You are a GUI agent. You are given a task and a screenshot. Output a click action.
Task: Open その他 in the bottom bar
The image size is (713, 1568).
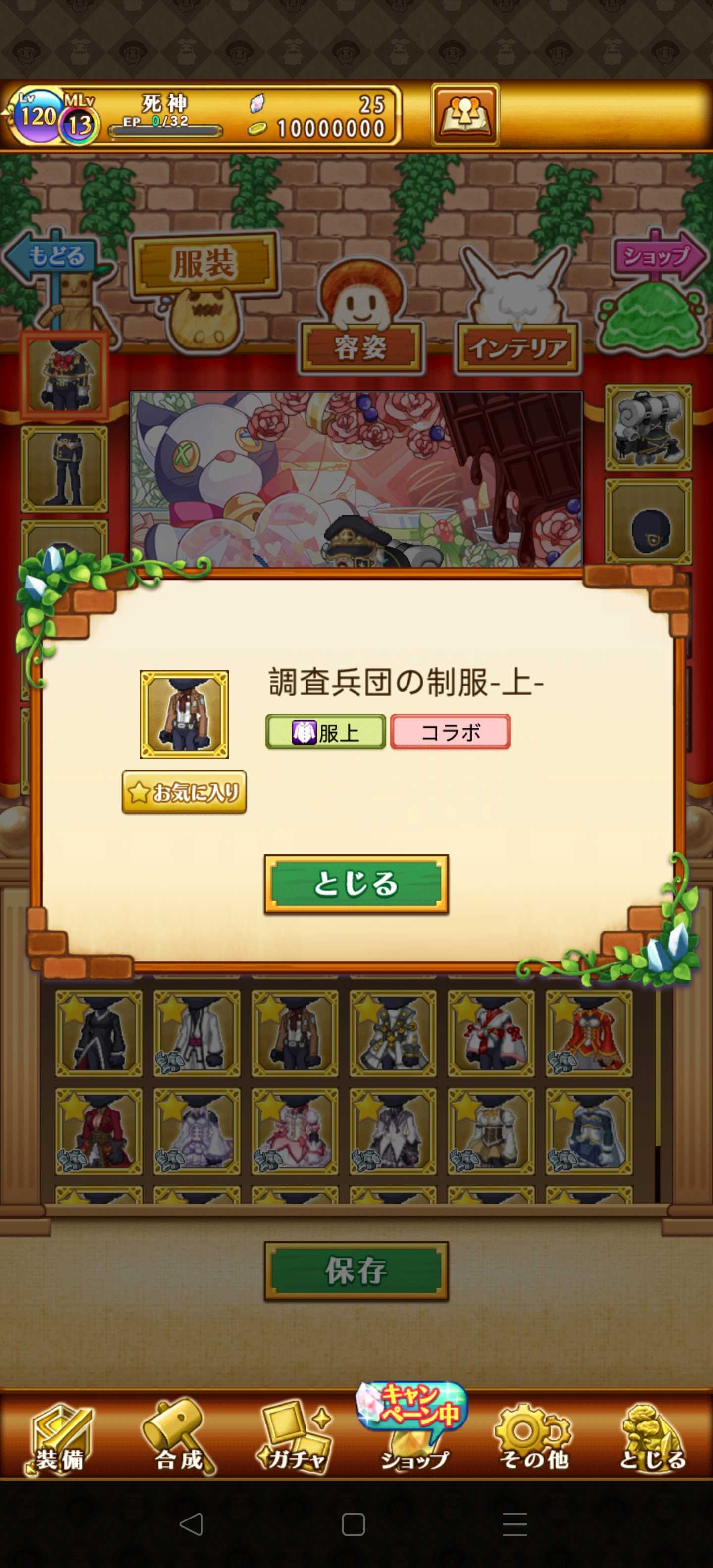(533, 1440)
